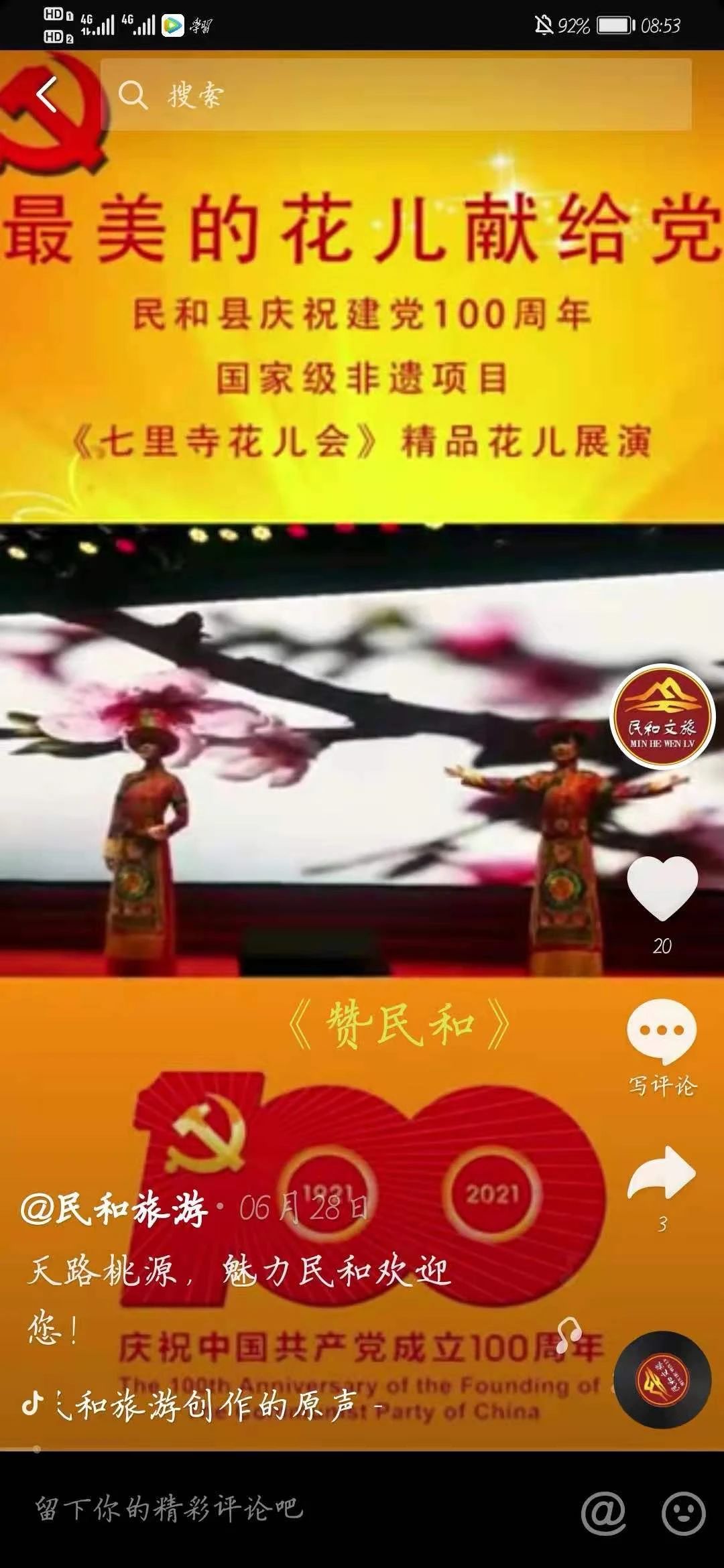Screen dimensions: 724x1568
Task: Open the 搜索 search box
Action: 396,94
